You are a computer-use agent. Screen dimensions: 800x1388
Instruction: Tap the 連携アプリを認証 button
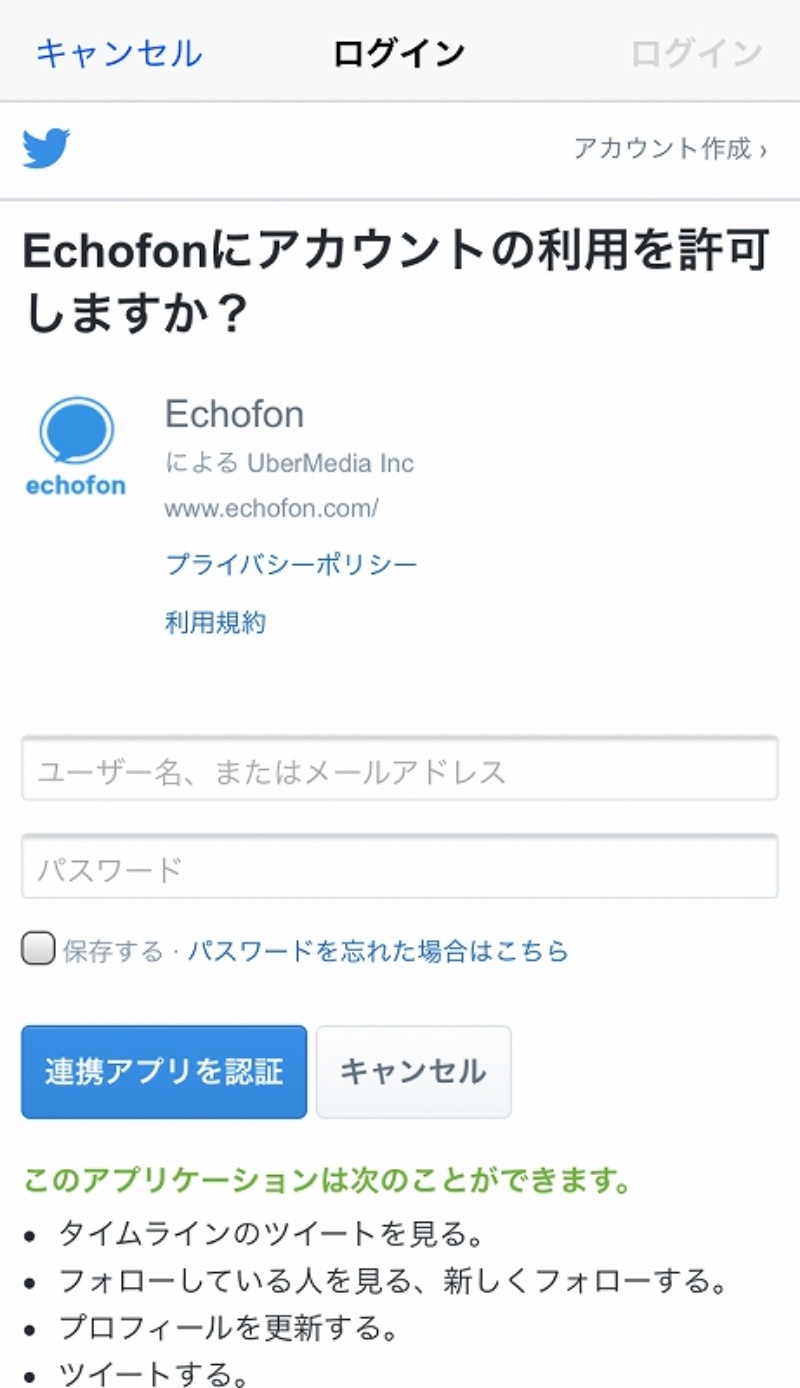(x=164, y=1071)
